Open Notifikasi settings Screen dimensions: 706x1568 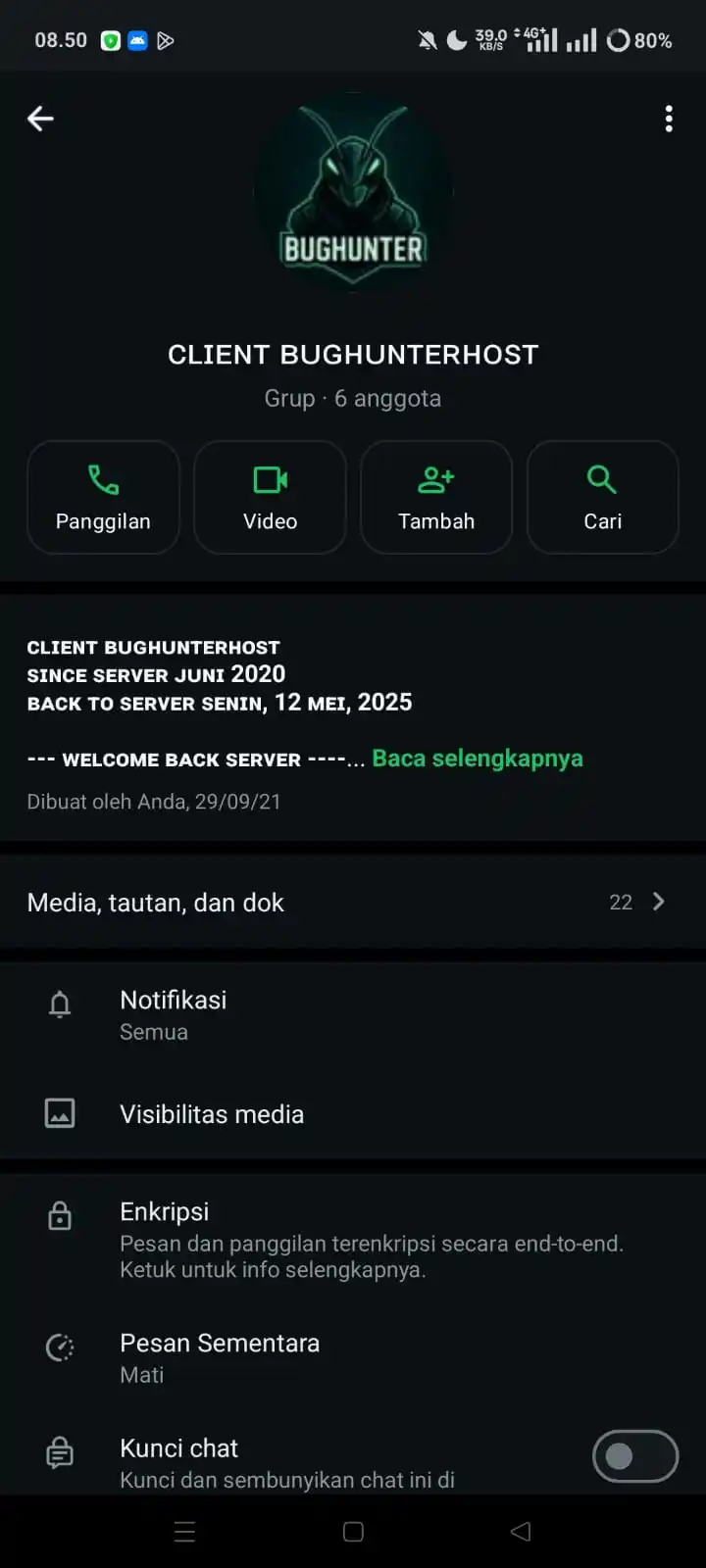pyautogui.click(x=353, y=1014)
